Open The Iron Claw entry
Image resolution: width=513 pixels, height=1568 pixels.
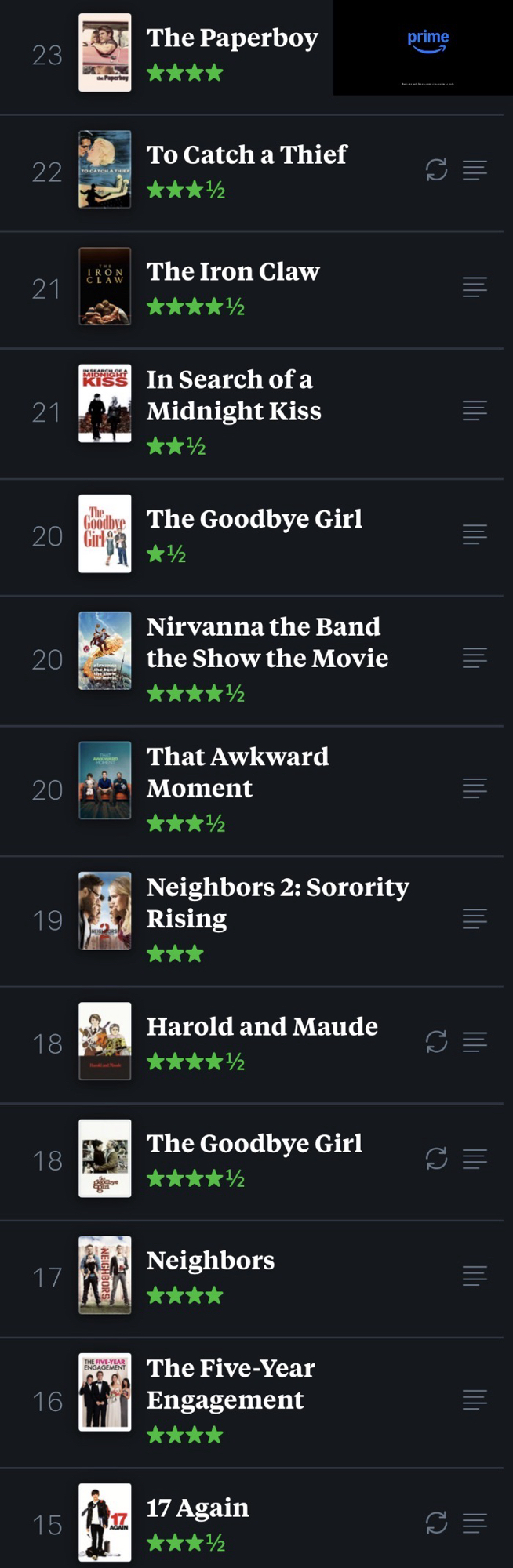233,272
